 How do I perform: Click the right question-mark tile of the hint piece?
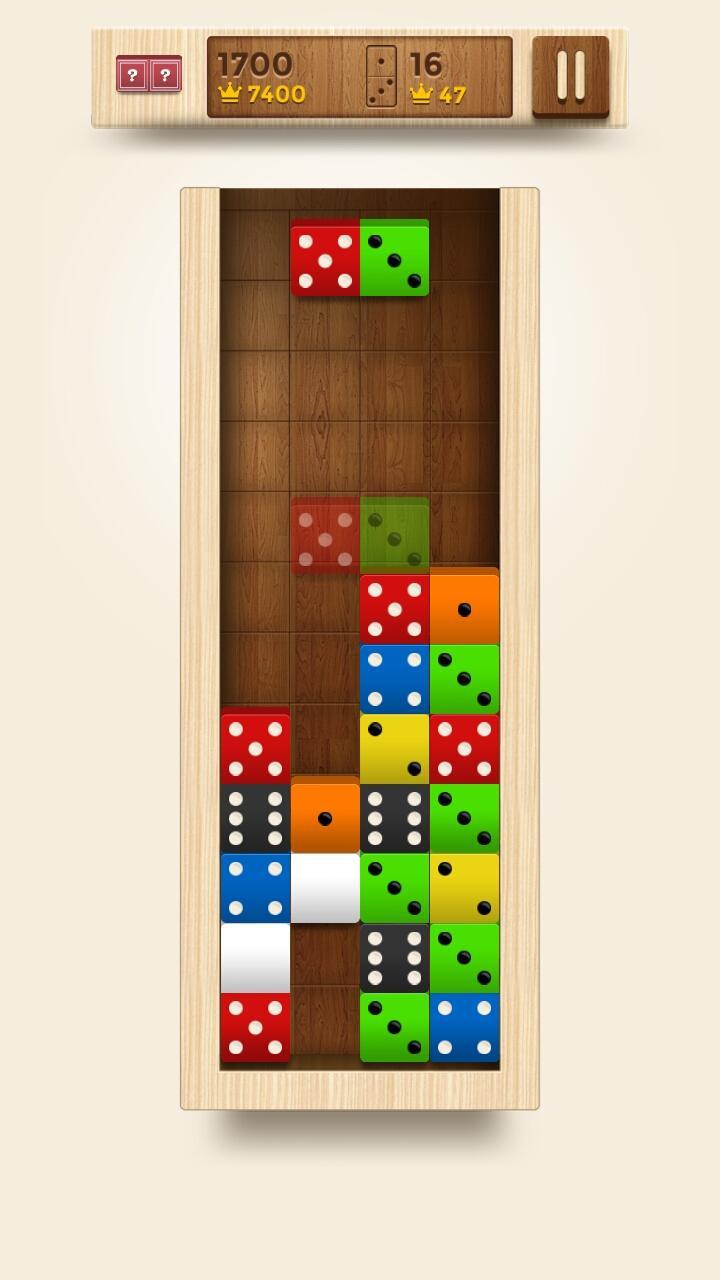coord(164,75)
